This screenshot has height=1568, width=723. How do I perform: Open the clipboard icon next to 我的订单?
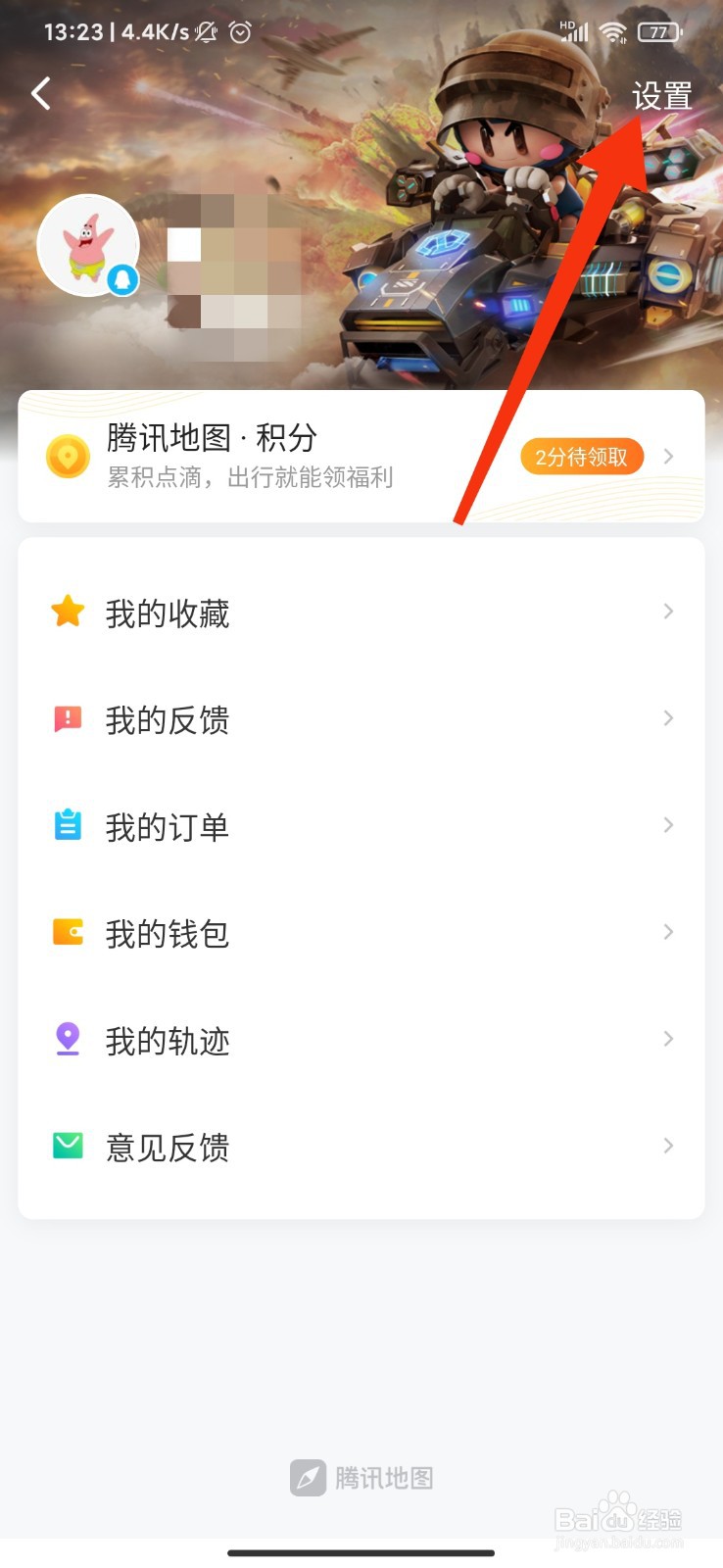pos(66,825)
